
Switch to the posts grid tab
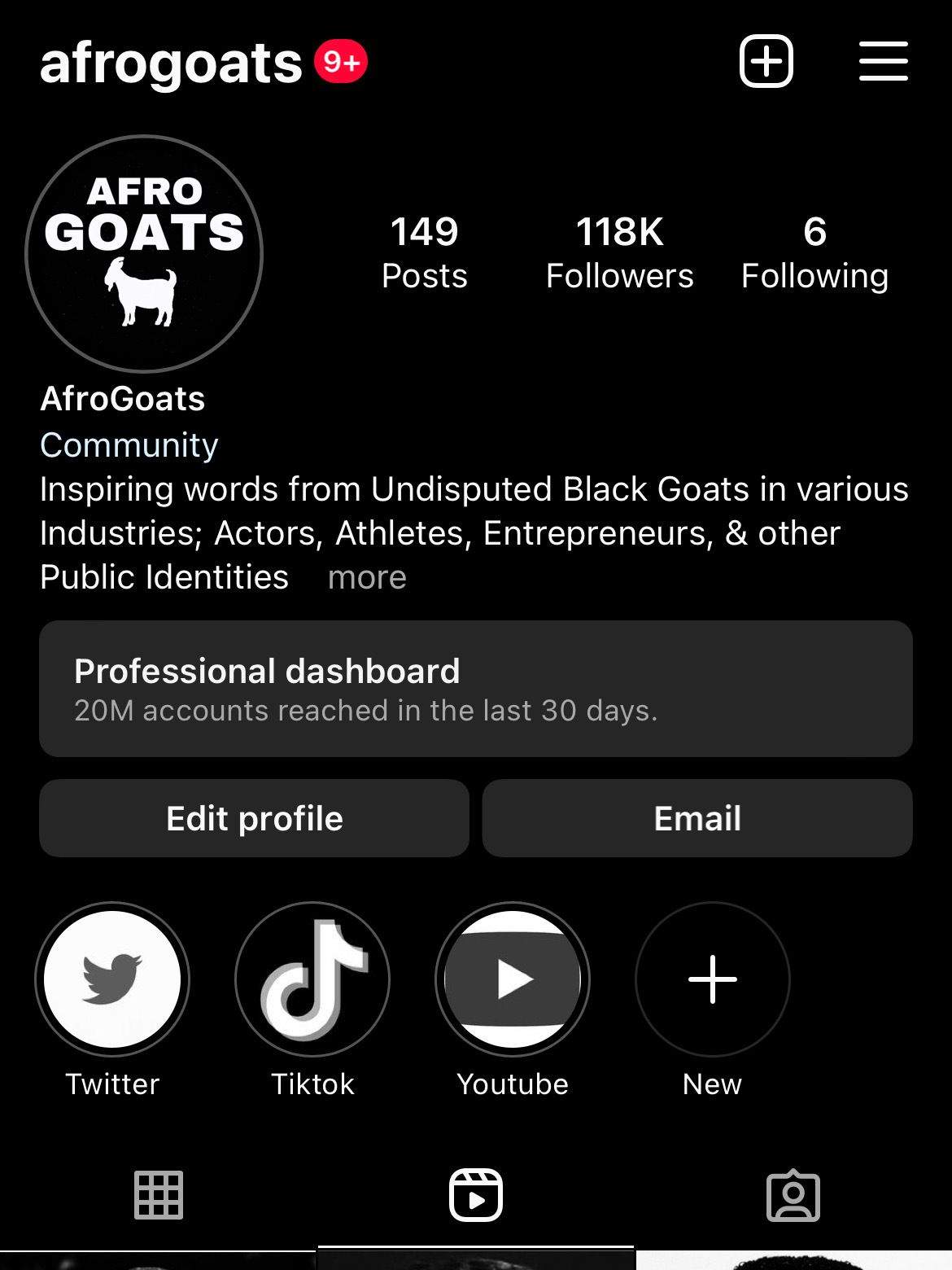click(x=159, y=1195)
